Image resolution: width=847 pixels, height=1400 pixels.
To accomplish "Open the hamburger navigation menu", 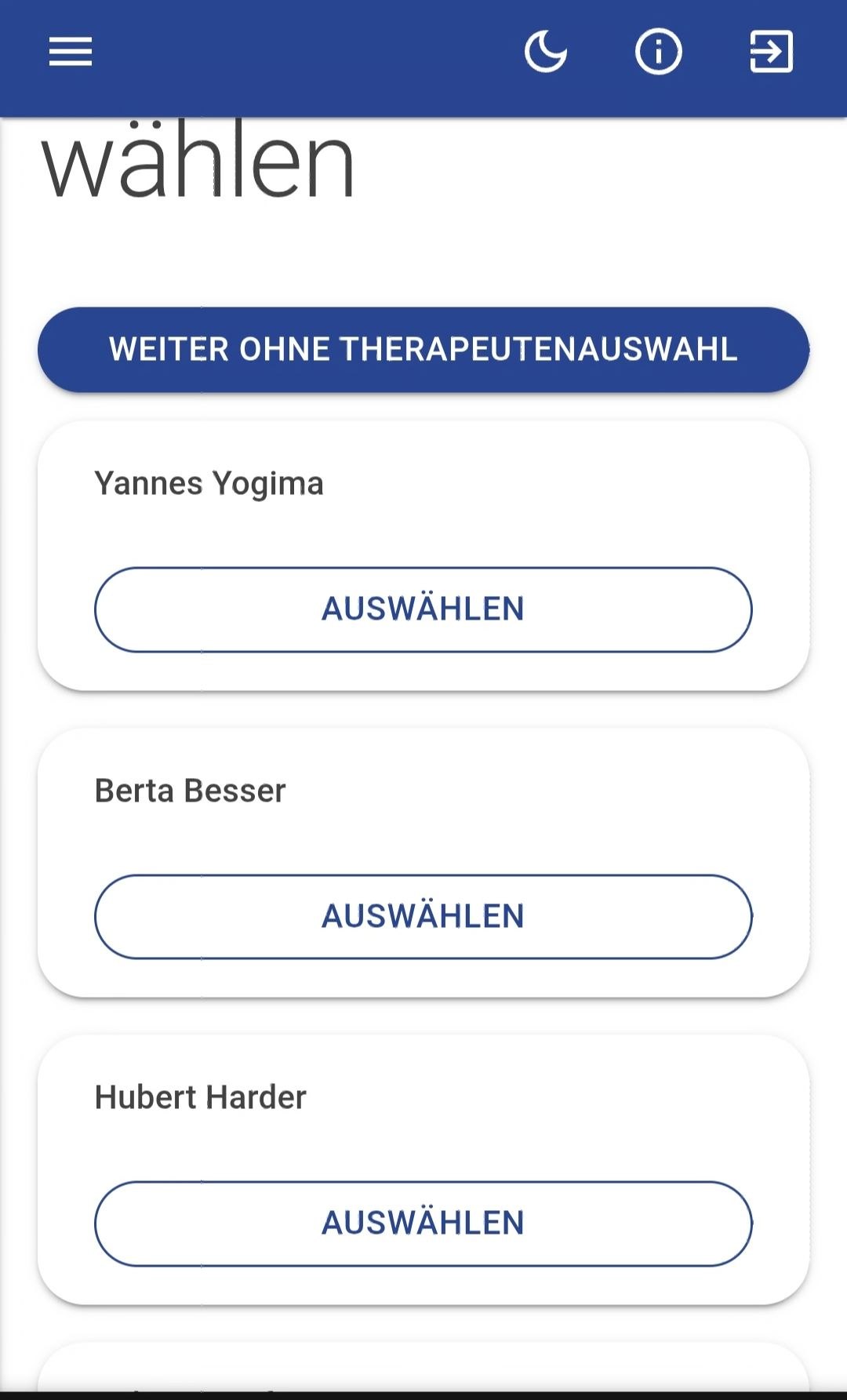I will click(71, 53).
